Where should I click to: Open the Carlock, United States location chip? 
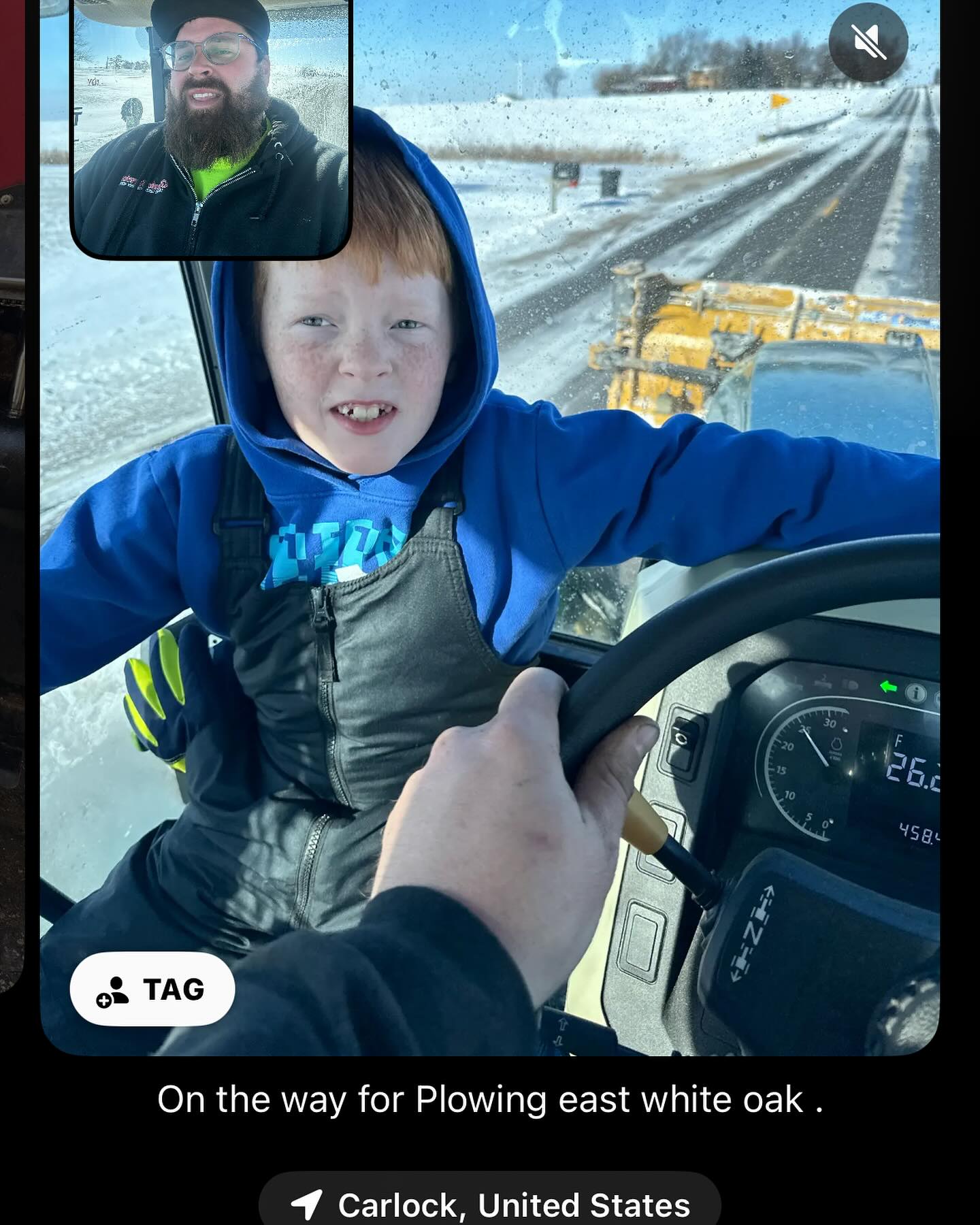pos(489,1205)
